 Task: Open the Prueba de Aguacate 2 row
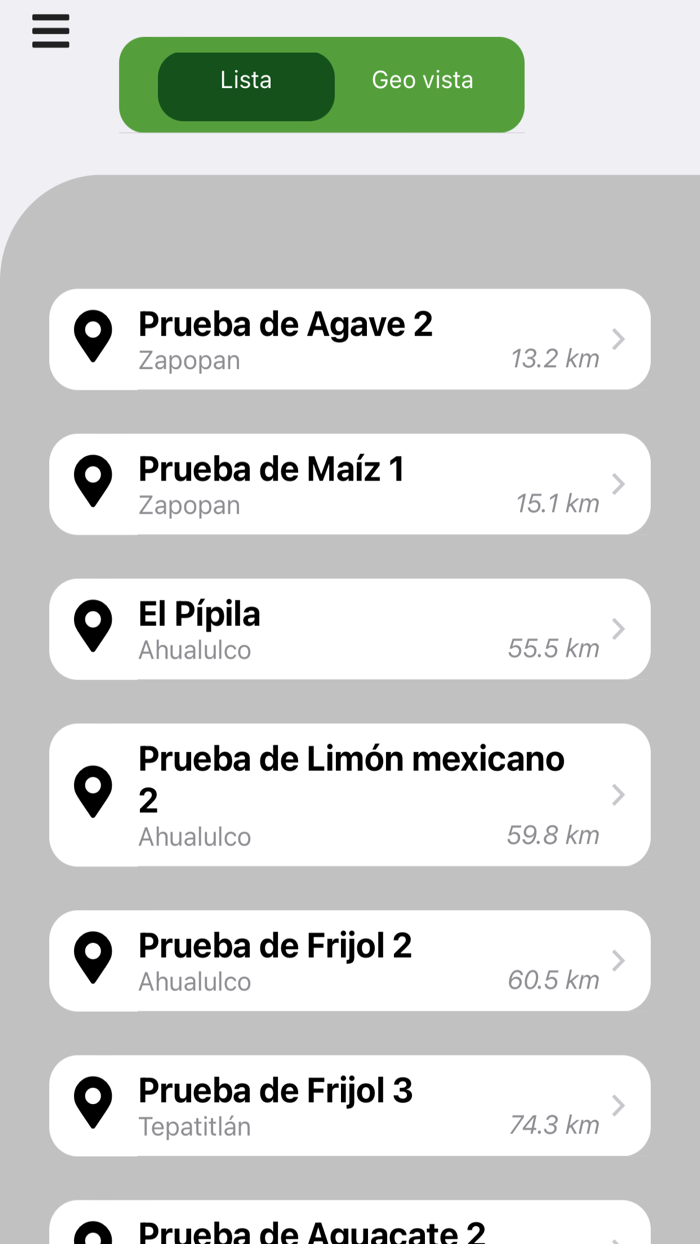coord(349,1228)
